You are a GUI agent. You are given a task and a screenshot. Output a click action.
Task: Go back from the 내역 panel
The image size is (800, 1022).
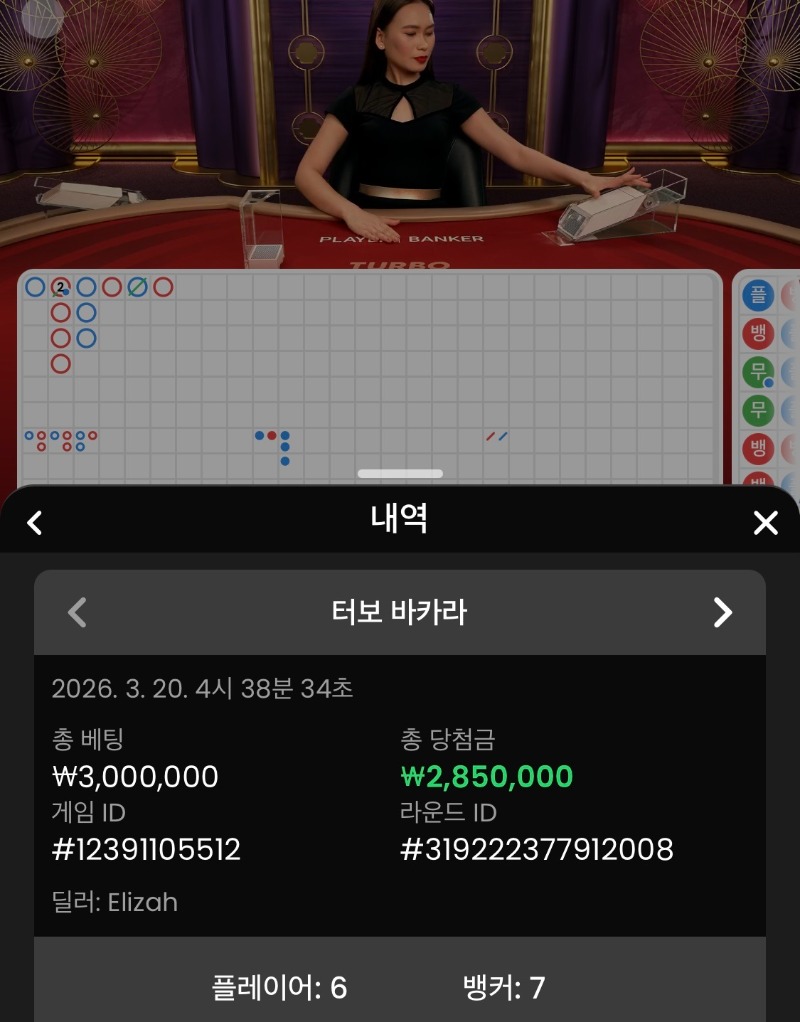click(x=35, y=522)
